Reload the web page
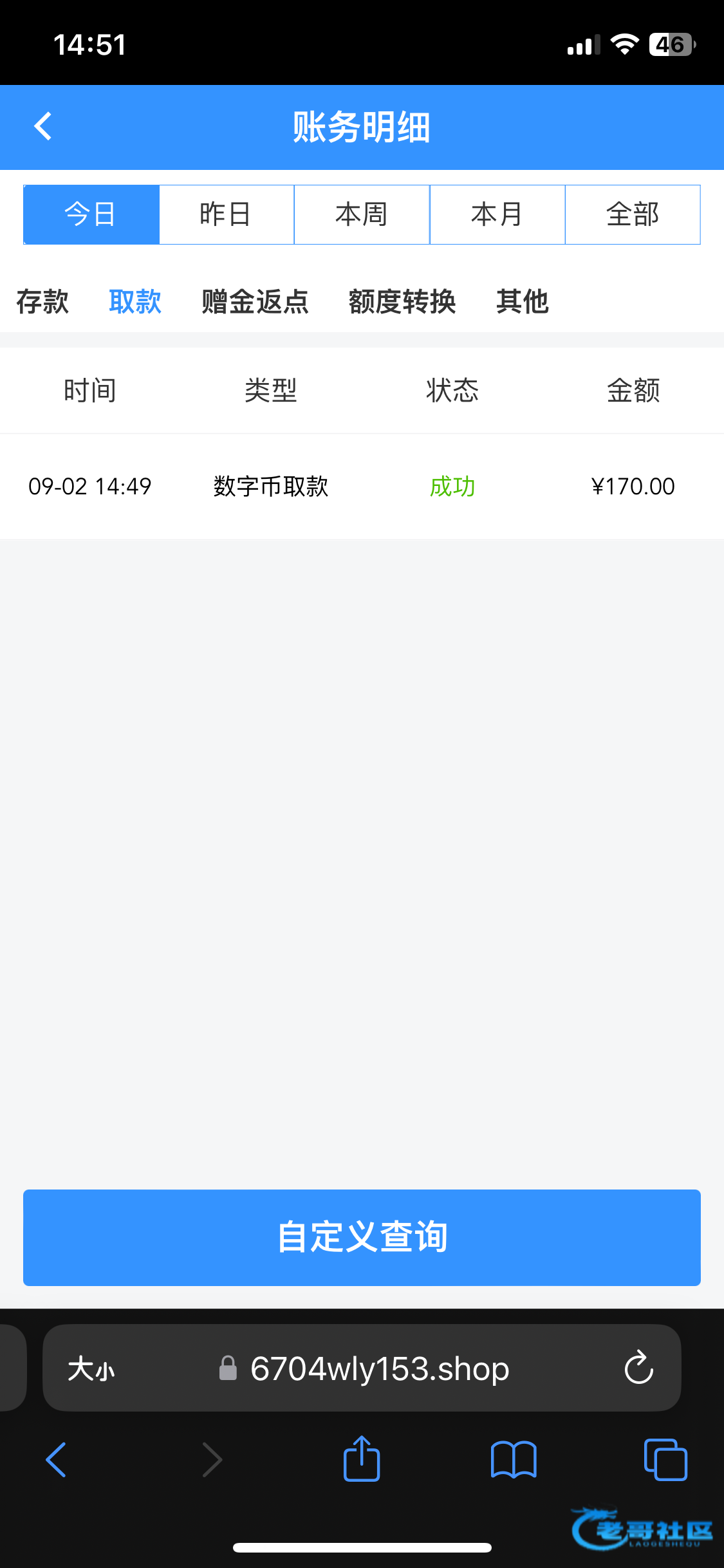724x1568 pixels. 638,1367
